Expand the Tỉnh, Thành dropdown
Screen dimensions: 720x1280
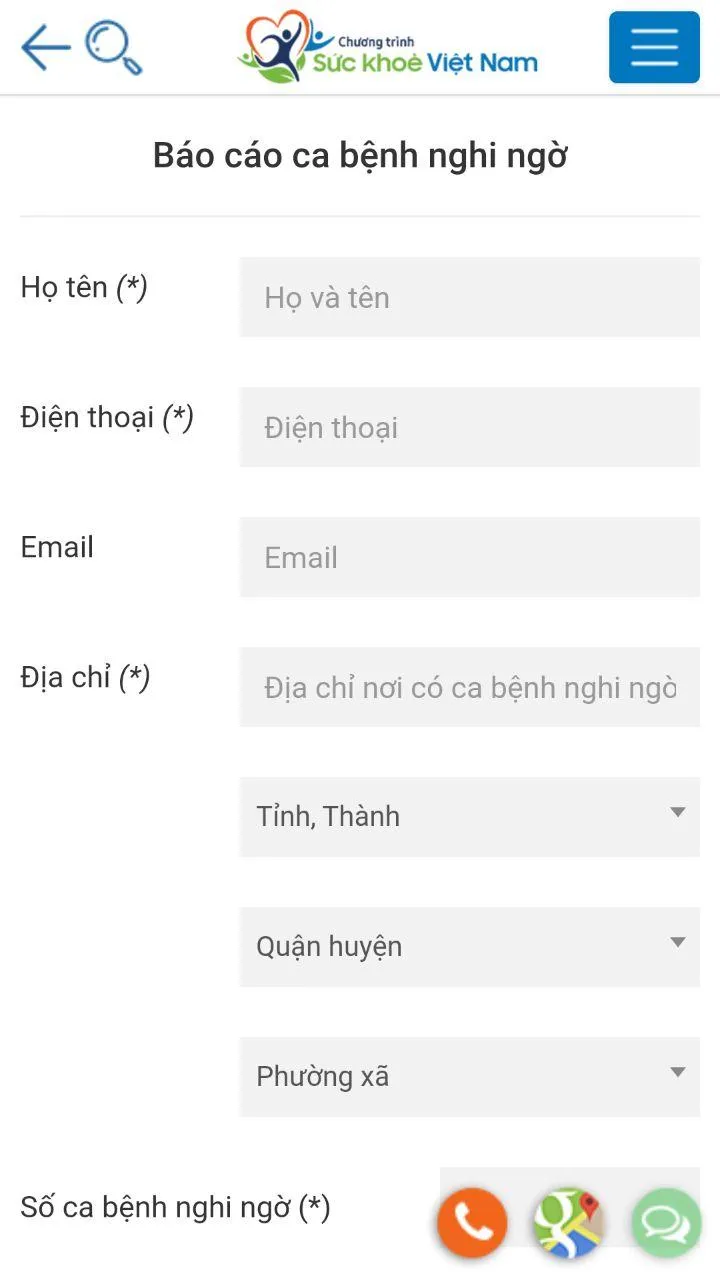pos(469,816)
